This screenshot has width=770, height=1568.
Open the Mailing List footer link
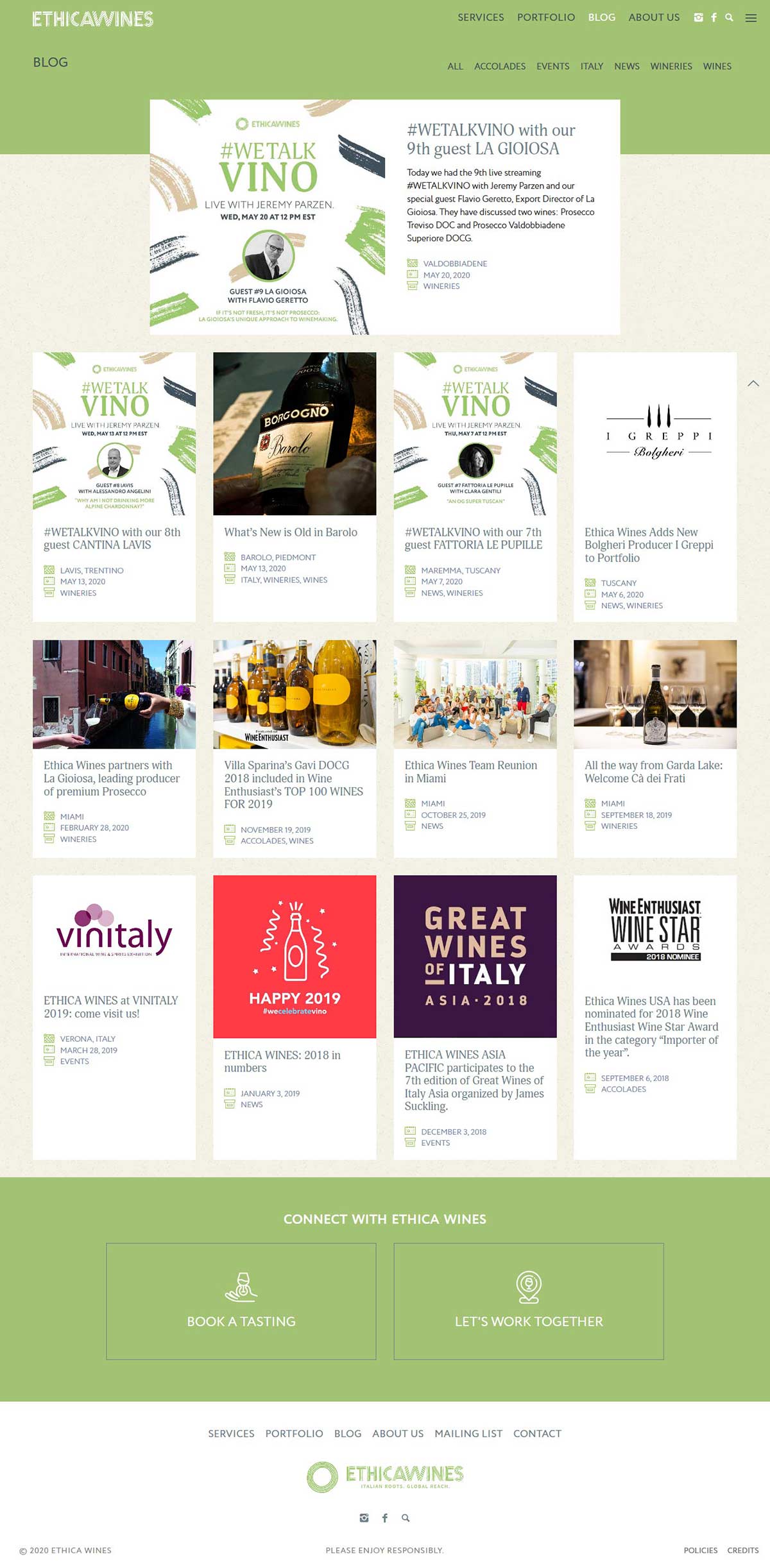tap(468, 1433)
